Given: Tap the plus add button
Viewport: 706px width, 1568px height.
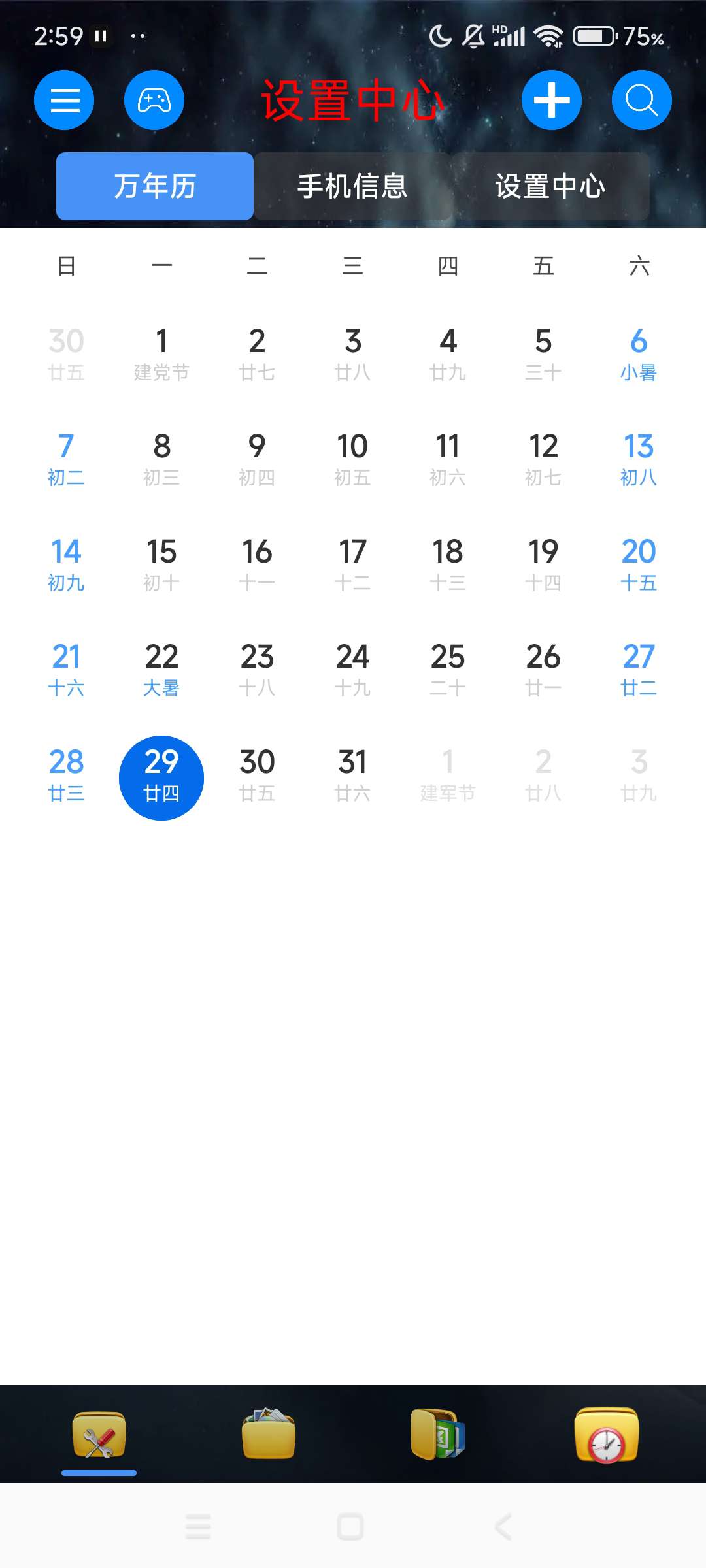Looking at the screenshot, I should 552,100.
